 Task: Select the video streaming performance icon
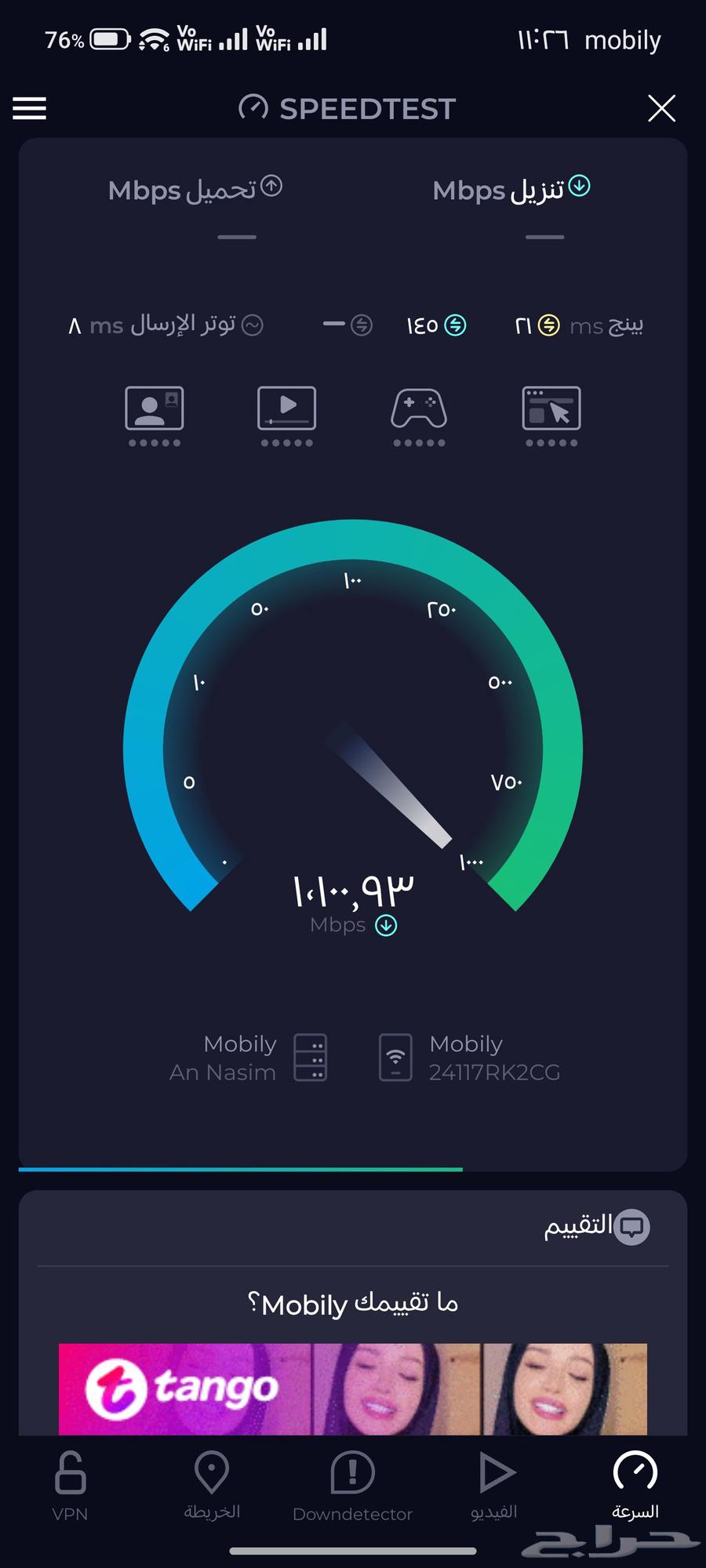[286, 408]
